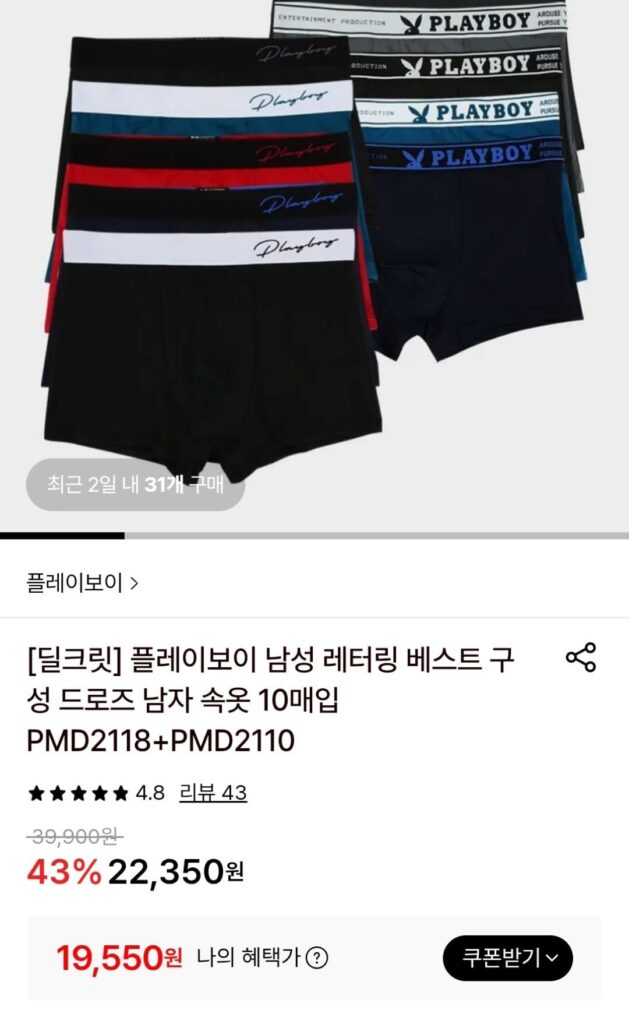The width and height of the screenshot is (629, 1024).
Task: Open the help icon beside 나의 혜택가
Action: pos(316,958)
